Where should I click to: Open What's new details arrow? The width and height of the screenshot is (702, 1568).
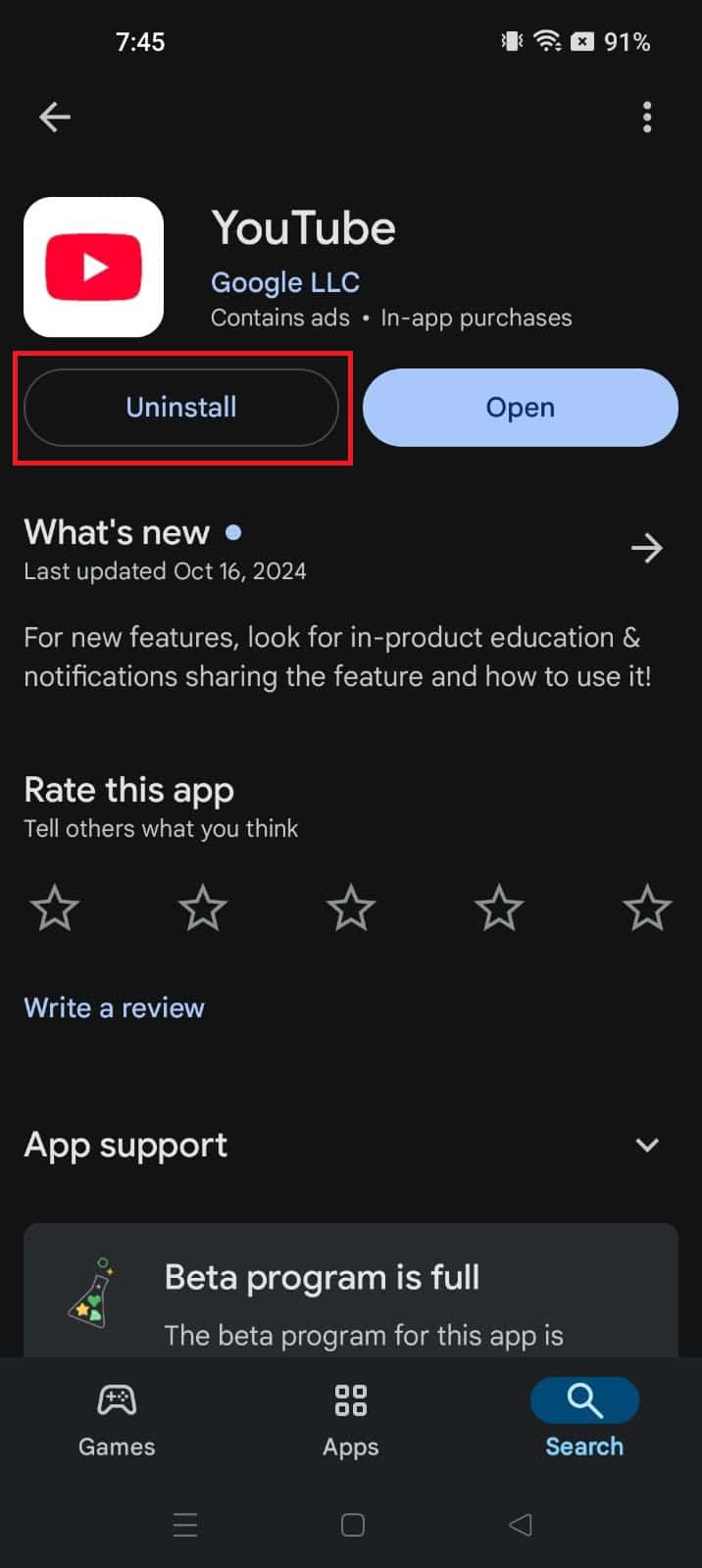tap(646, 548)
